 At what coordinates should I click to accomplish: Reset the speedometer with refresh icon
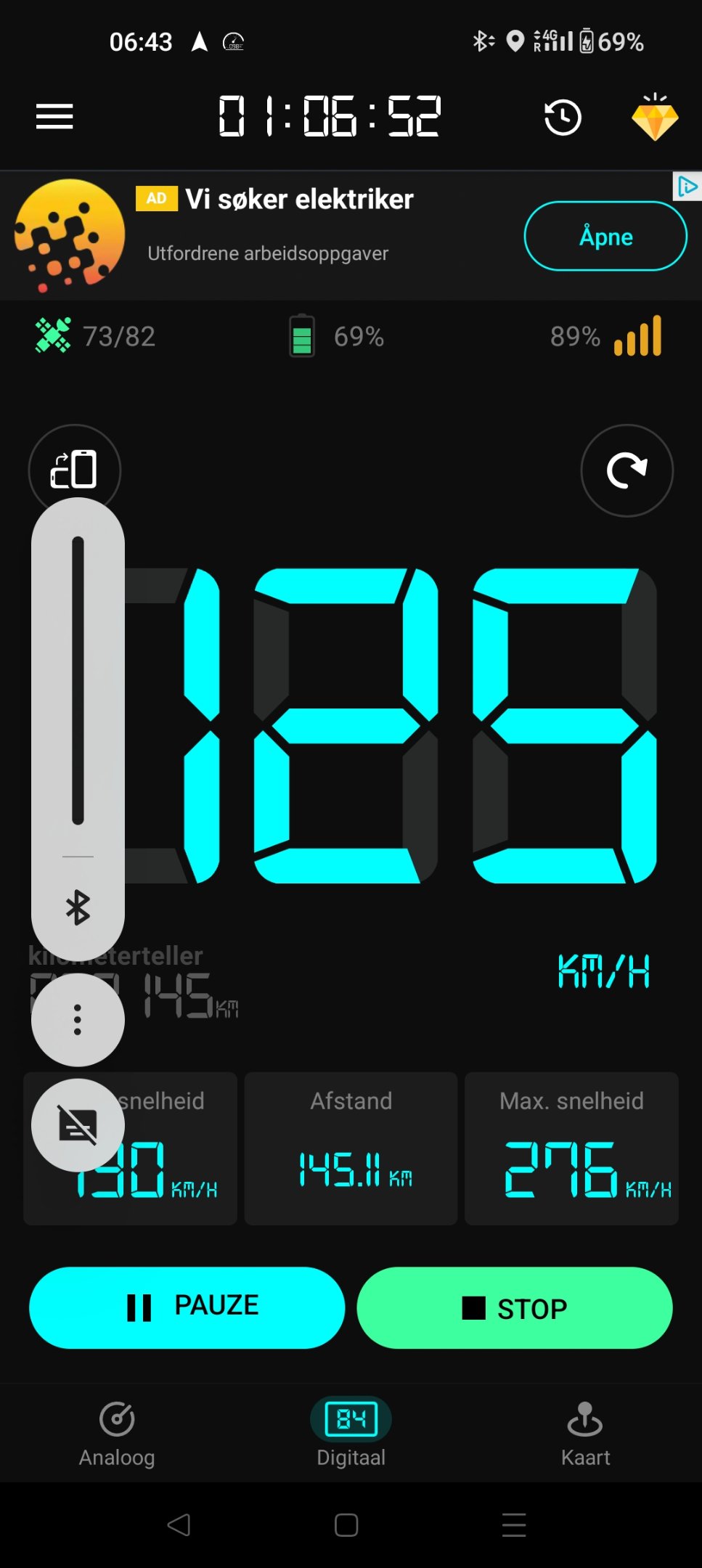point(627,470)
